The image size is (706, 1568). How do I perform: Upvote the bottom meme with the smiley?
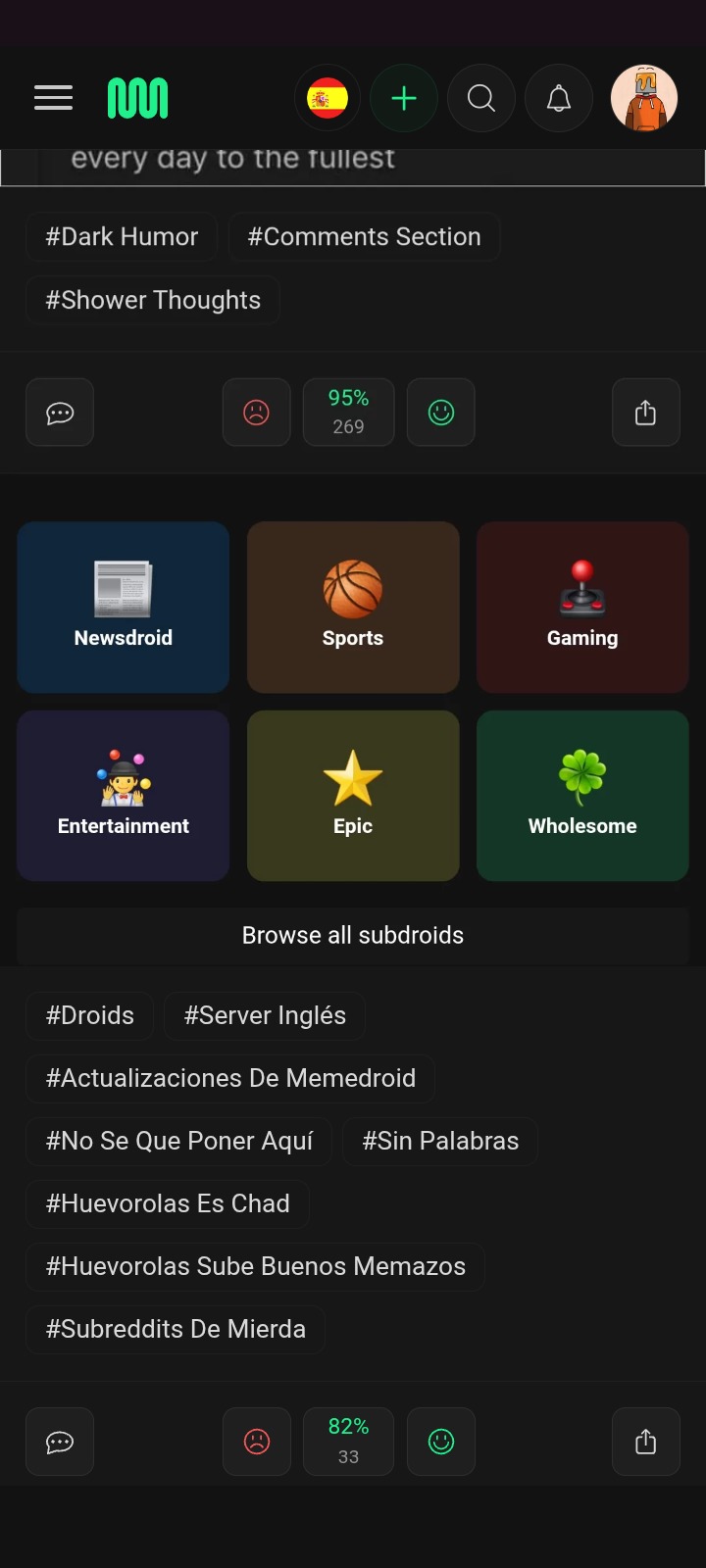click(440, 1441)
